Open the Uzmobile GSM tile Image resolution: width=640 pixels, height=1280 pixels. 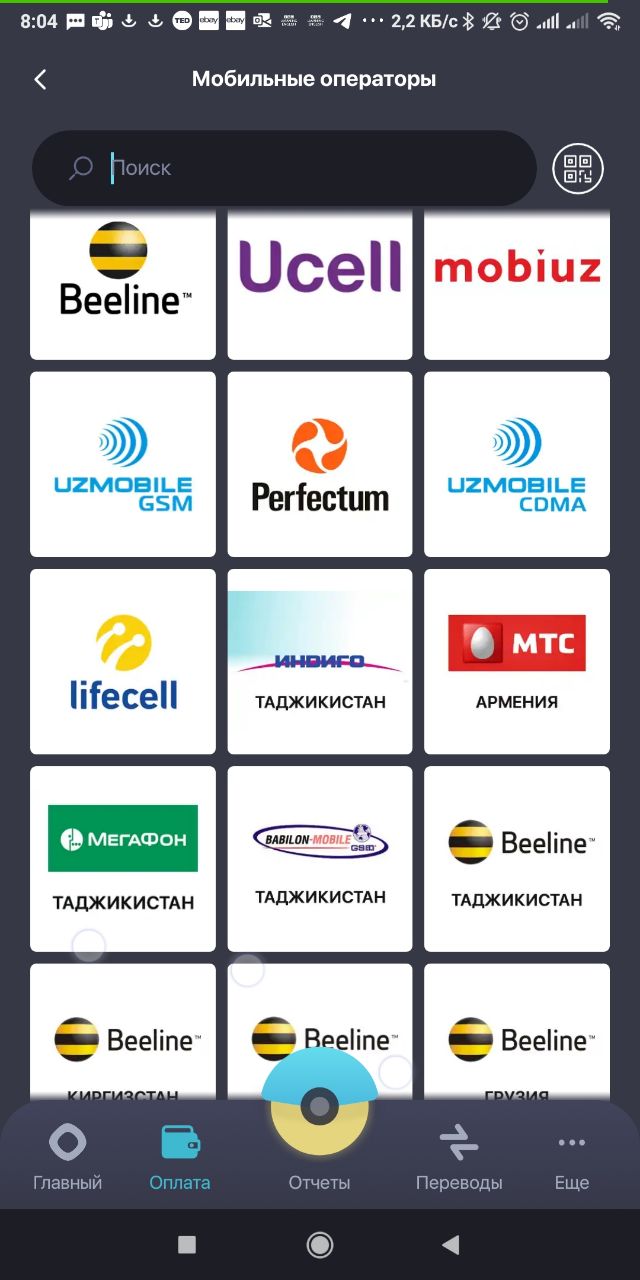[123, 464]
